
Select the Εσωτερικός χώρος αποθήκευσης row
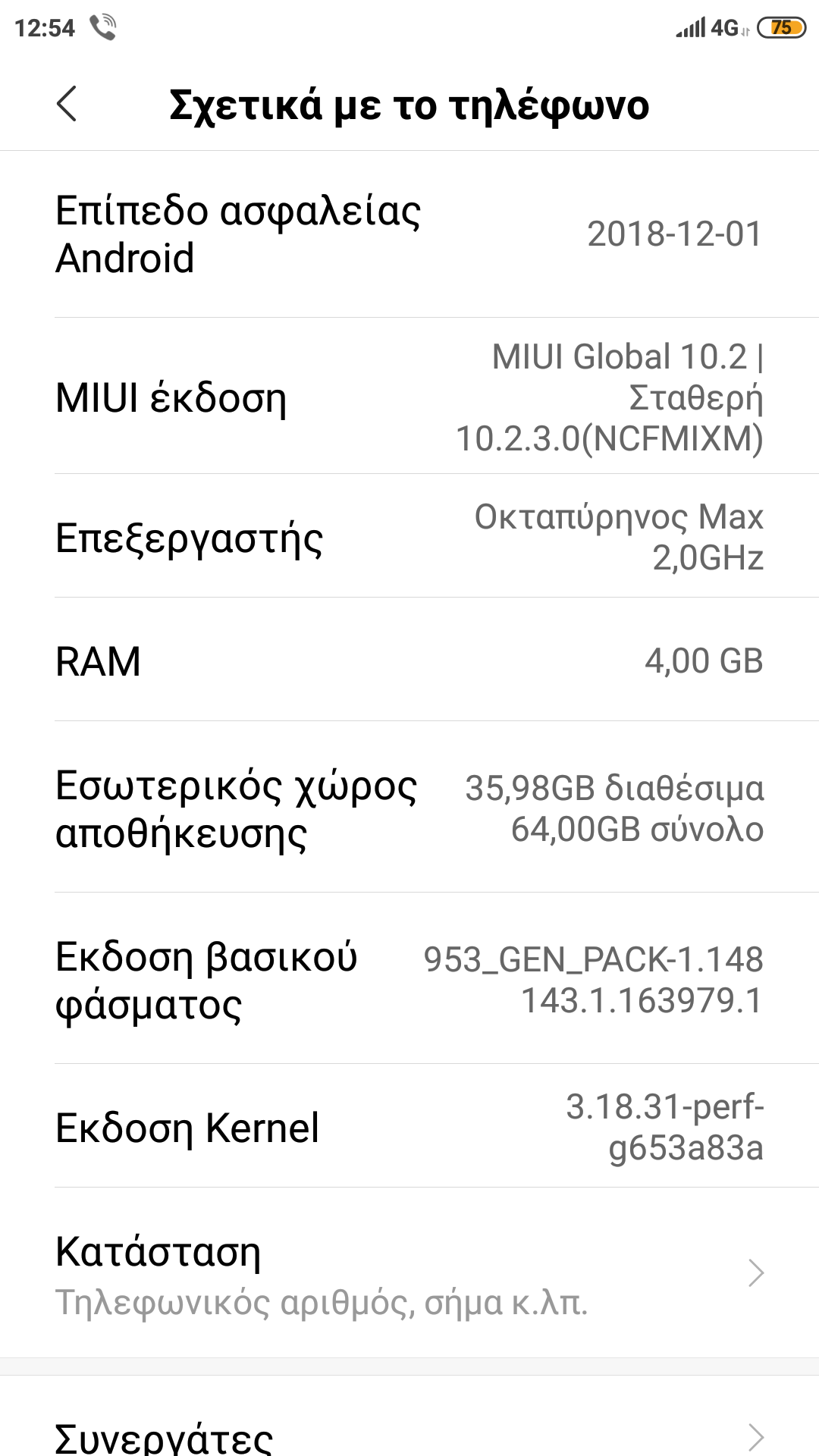(x=409, y=808)
